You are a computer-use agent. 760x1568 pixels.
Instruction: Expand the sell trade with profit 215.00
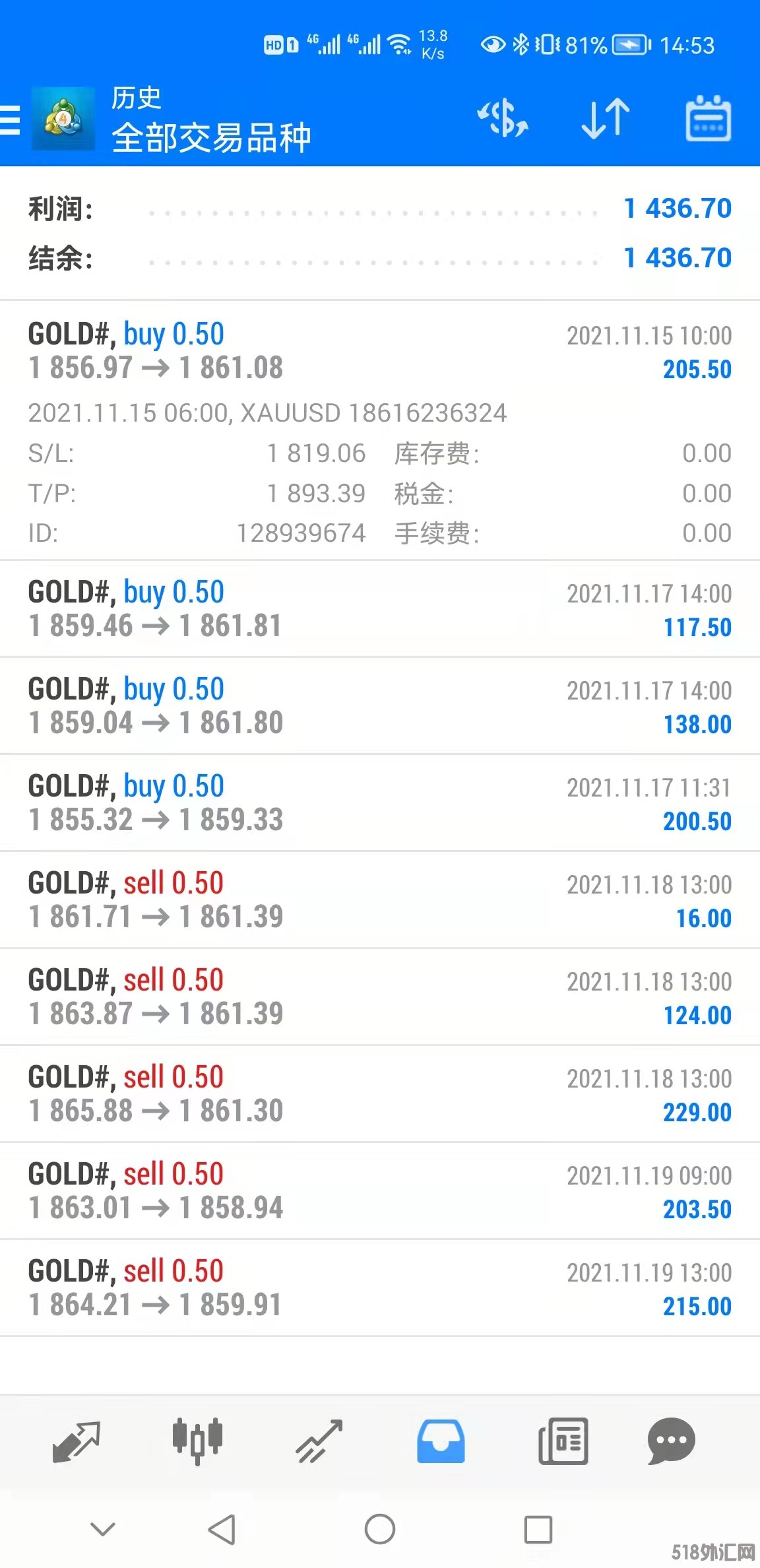pos(379,1288)
